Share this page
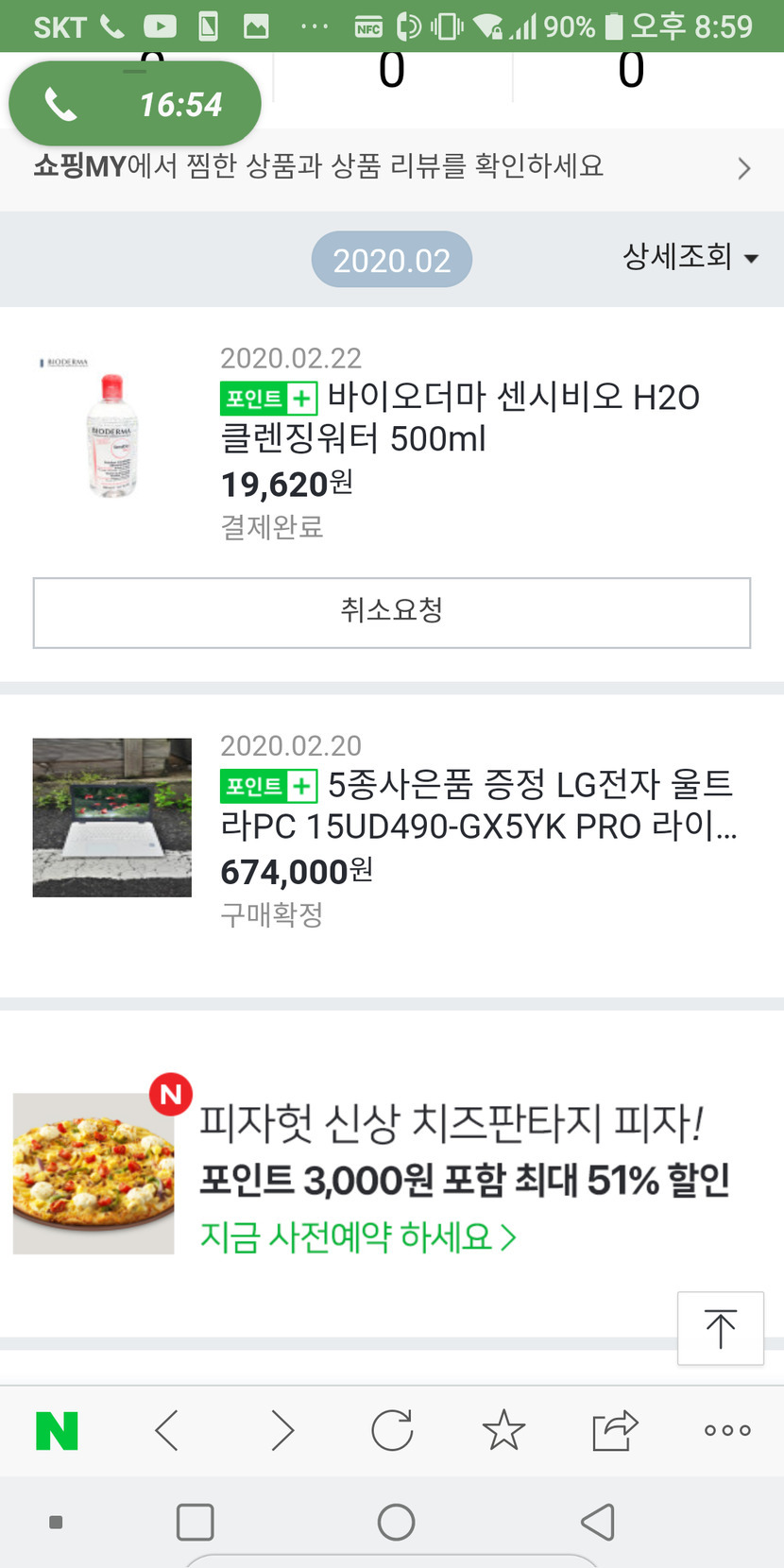Image resolution: width=784 pixels, height=1568 pixels. tap(615, 1431)
